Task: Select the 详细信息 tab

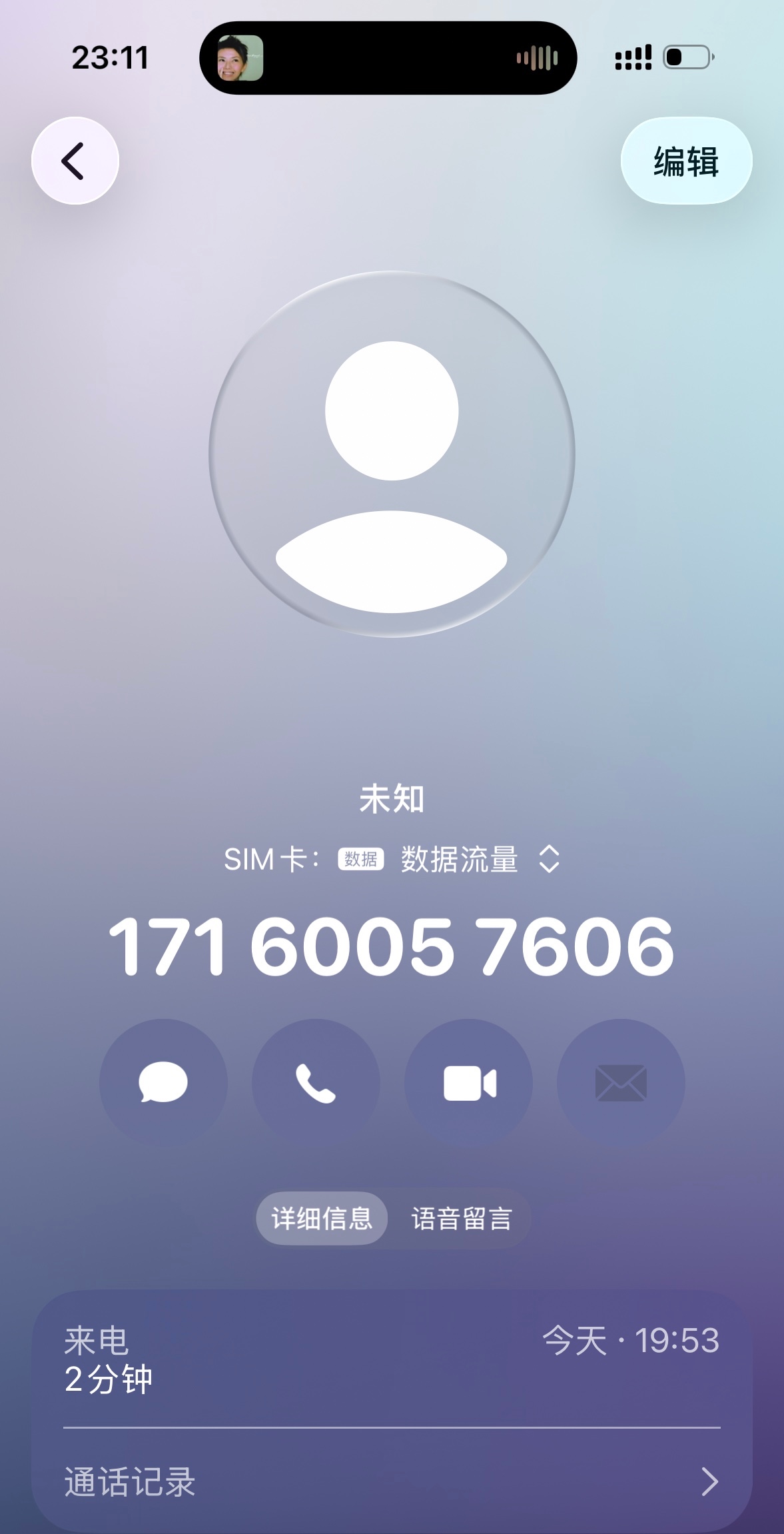Action: [x=322, y=1219]
